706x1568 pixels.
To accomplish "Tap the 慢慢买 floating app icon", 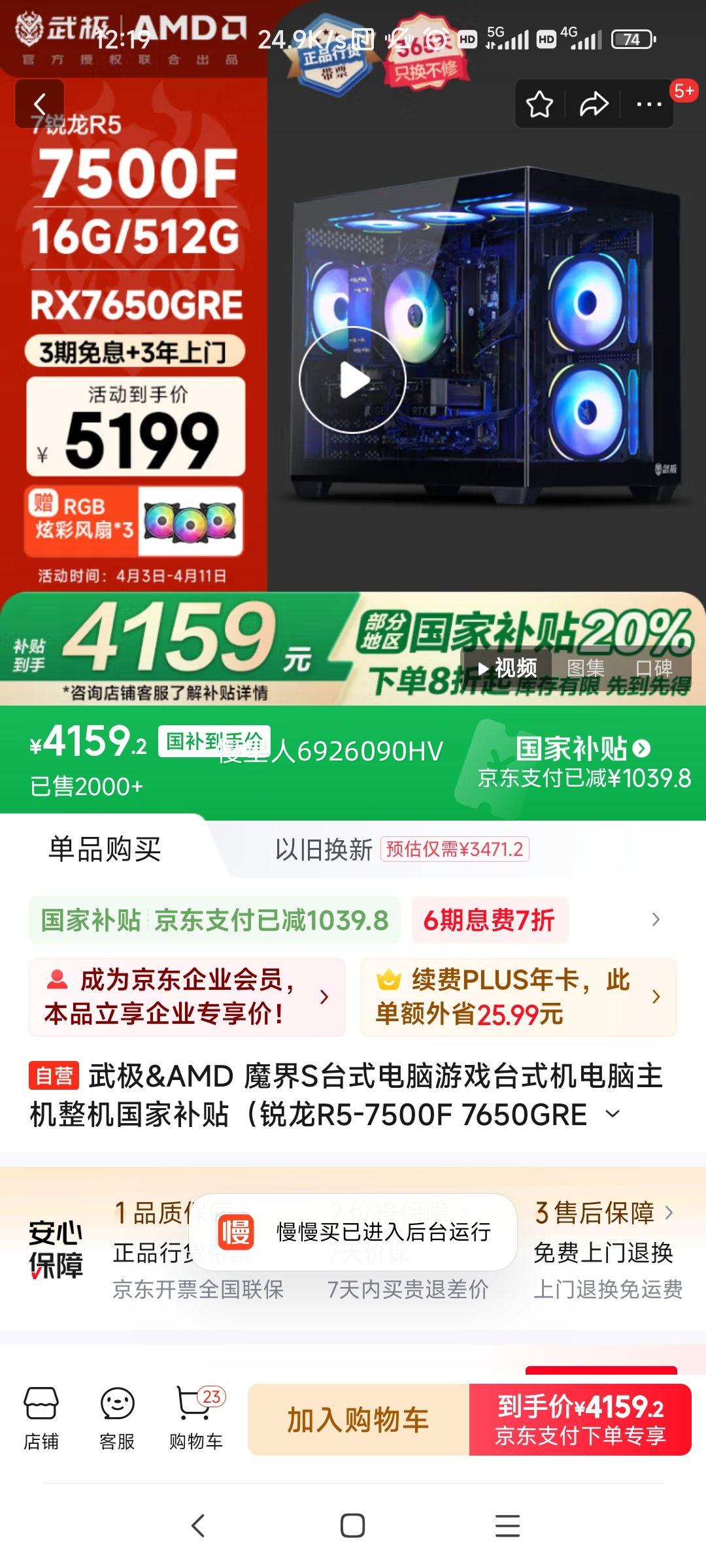I will coord(235,1231).
